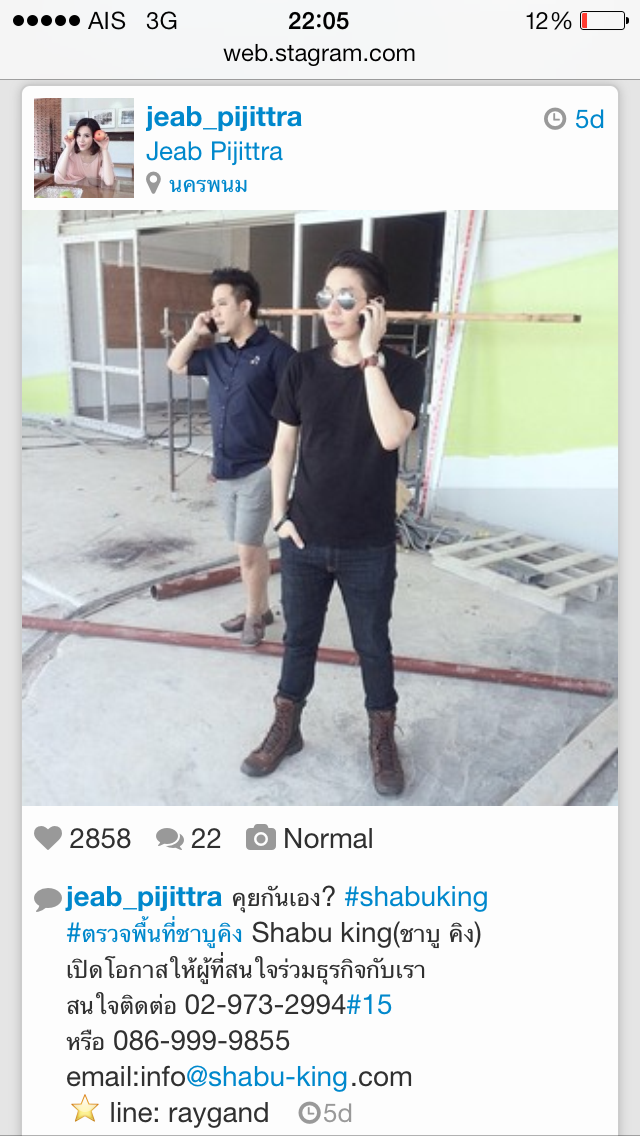Open the posted photo of two men
Viewport: 640px width, 1136px height.
pyautogui.click(x=320, y=506)
